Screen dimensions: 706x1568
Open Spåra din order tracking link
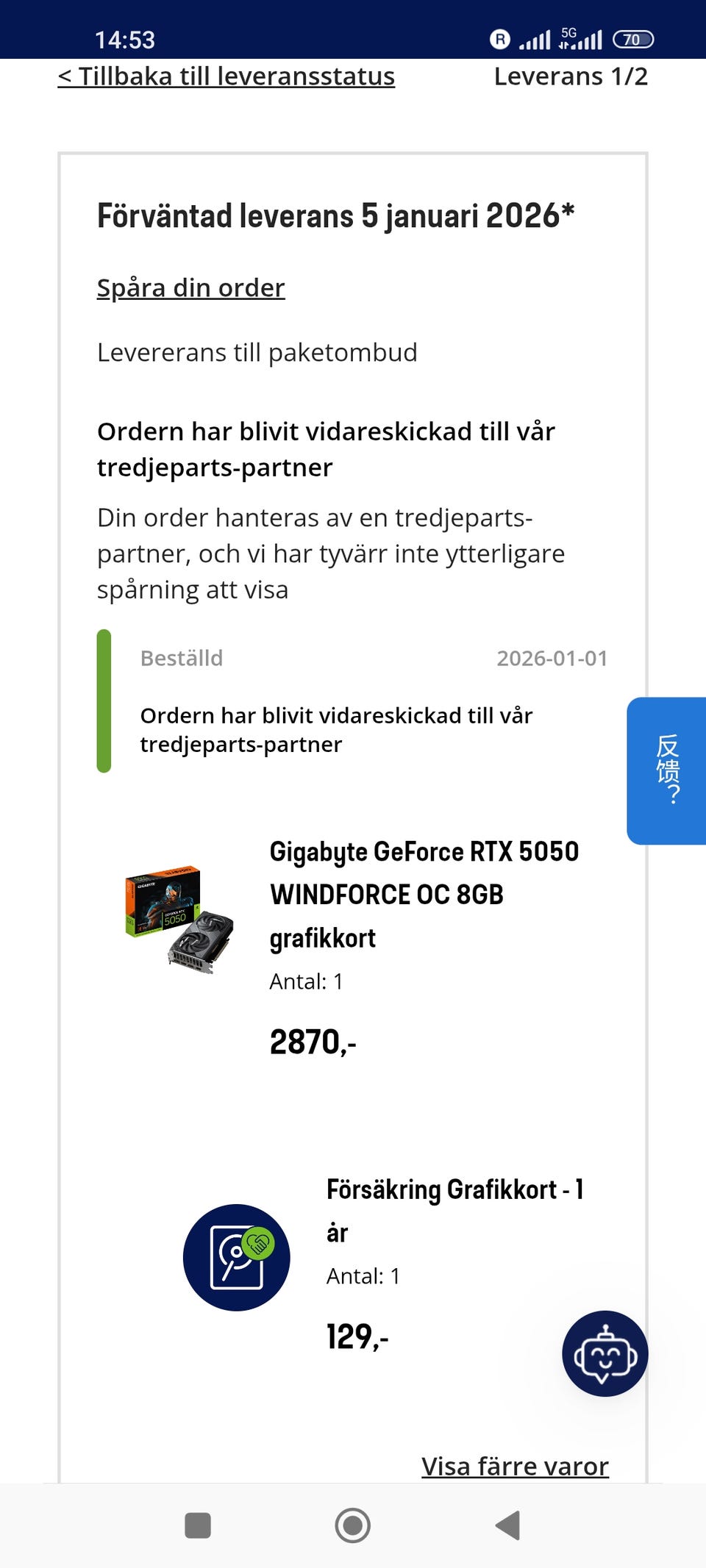pos(190,288)
